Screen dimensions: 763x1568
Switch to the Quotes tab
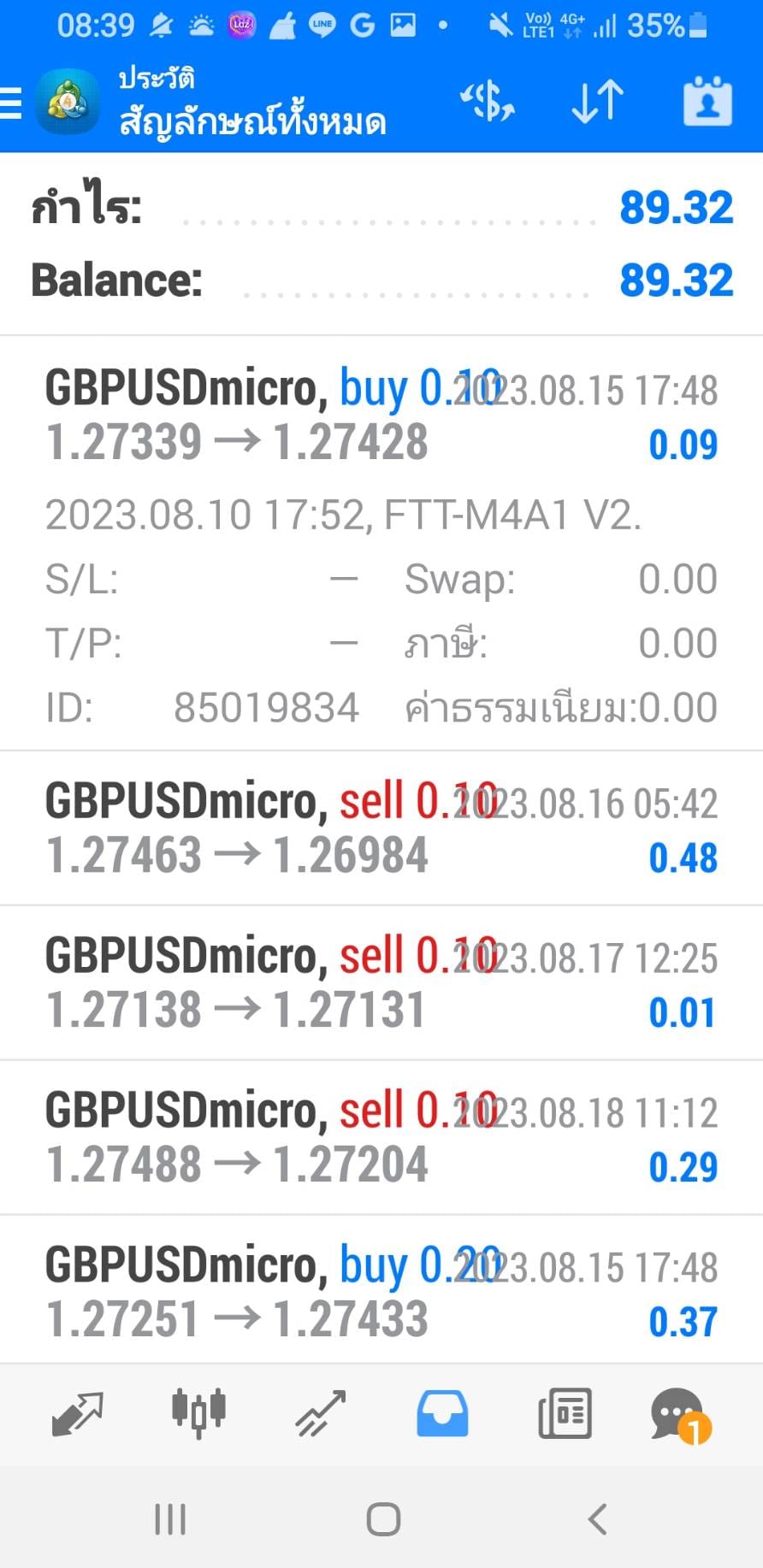point(77,1413)
